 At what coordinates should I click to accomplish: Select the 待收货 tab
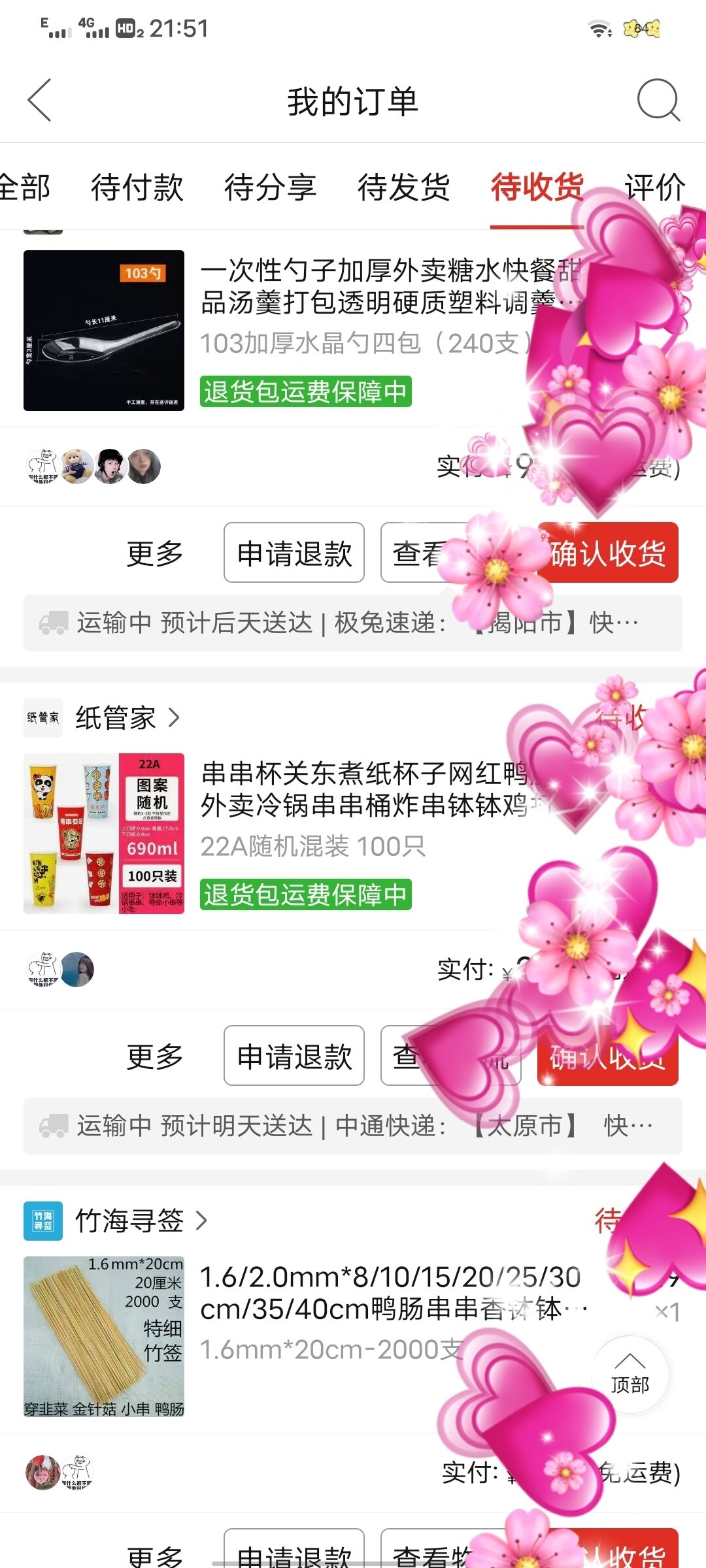coord(536,188)
